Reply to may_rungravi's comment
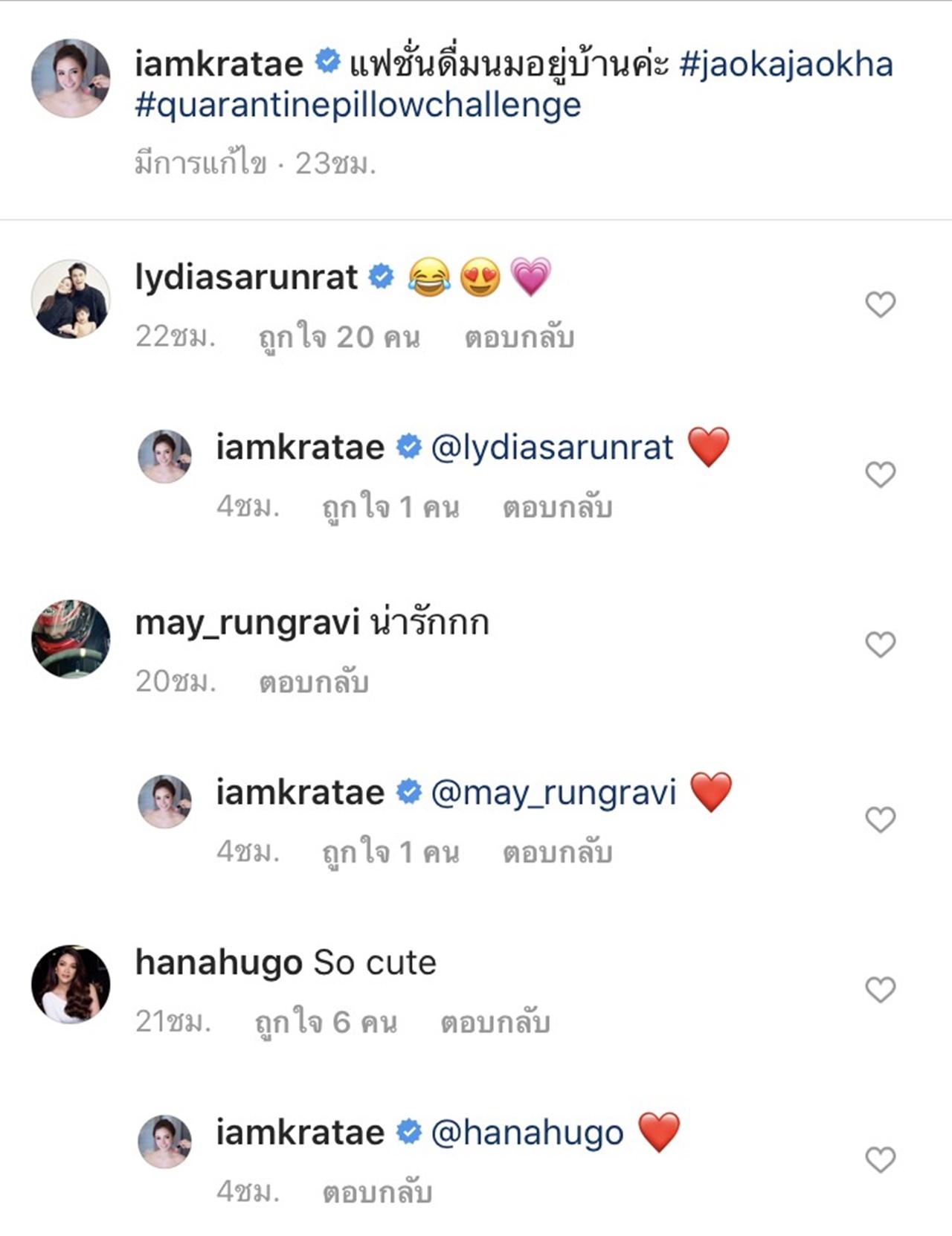The height and width of the screenshot is (1236, 952). [x=313, y=682]
